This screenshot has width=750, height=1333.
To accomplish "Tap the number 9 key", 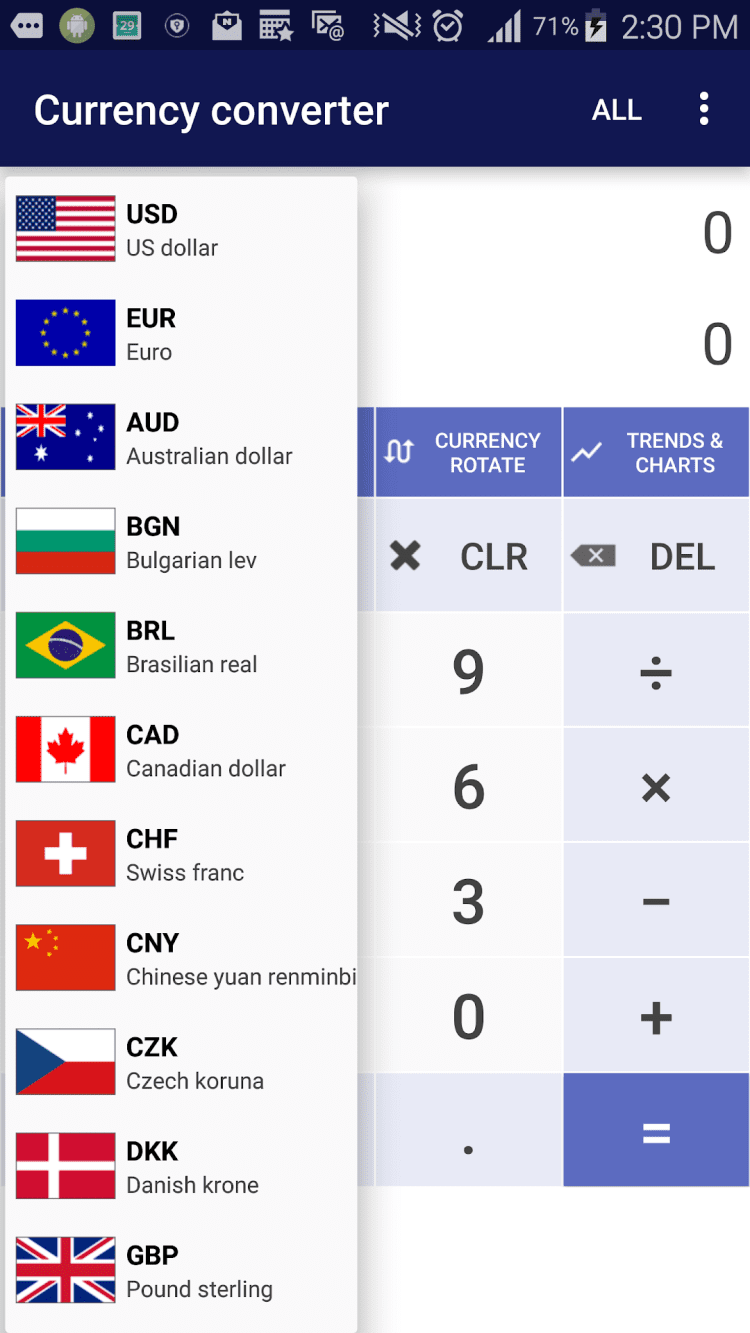I will point(468,671).
